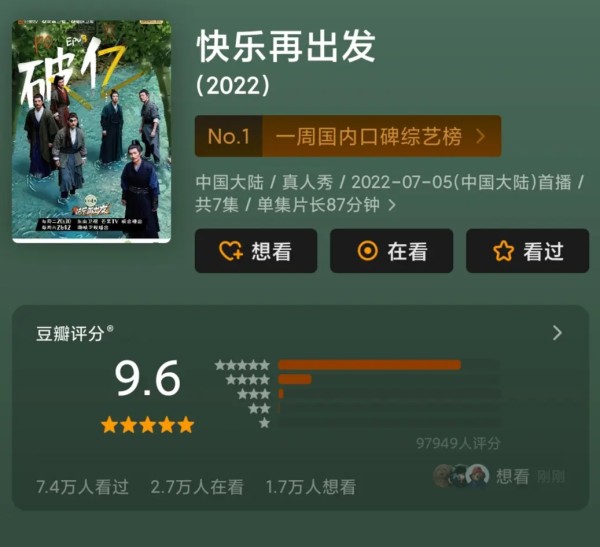
Task: Open the 豆瓣评分 rating details
Action: tap(557, 333)
